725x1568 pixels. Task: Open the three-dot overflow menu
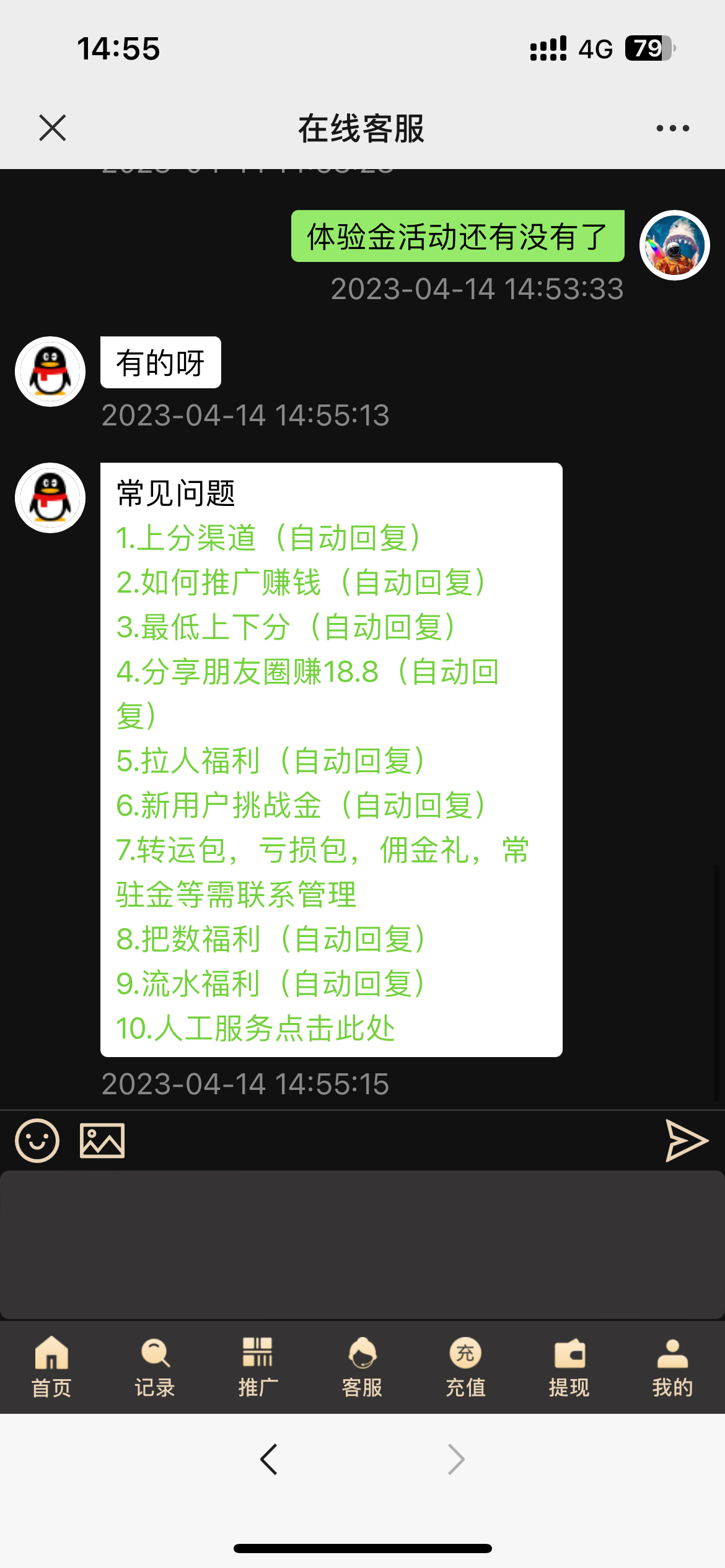672,128
